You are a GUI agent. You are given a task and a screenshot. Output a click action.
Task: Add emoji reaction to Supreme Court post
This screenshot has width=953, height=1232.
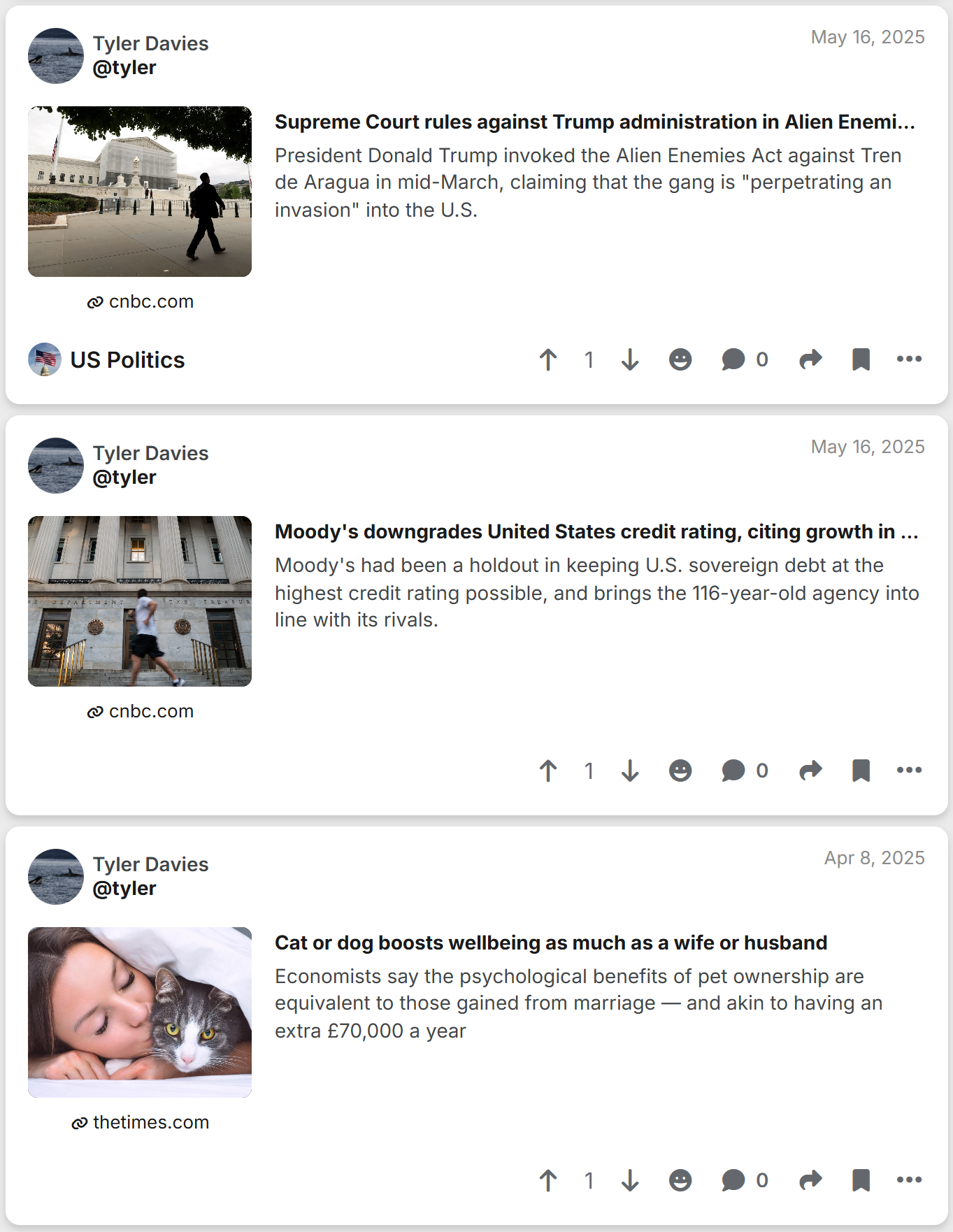coord(680,359)
